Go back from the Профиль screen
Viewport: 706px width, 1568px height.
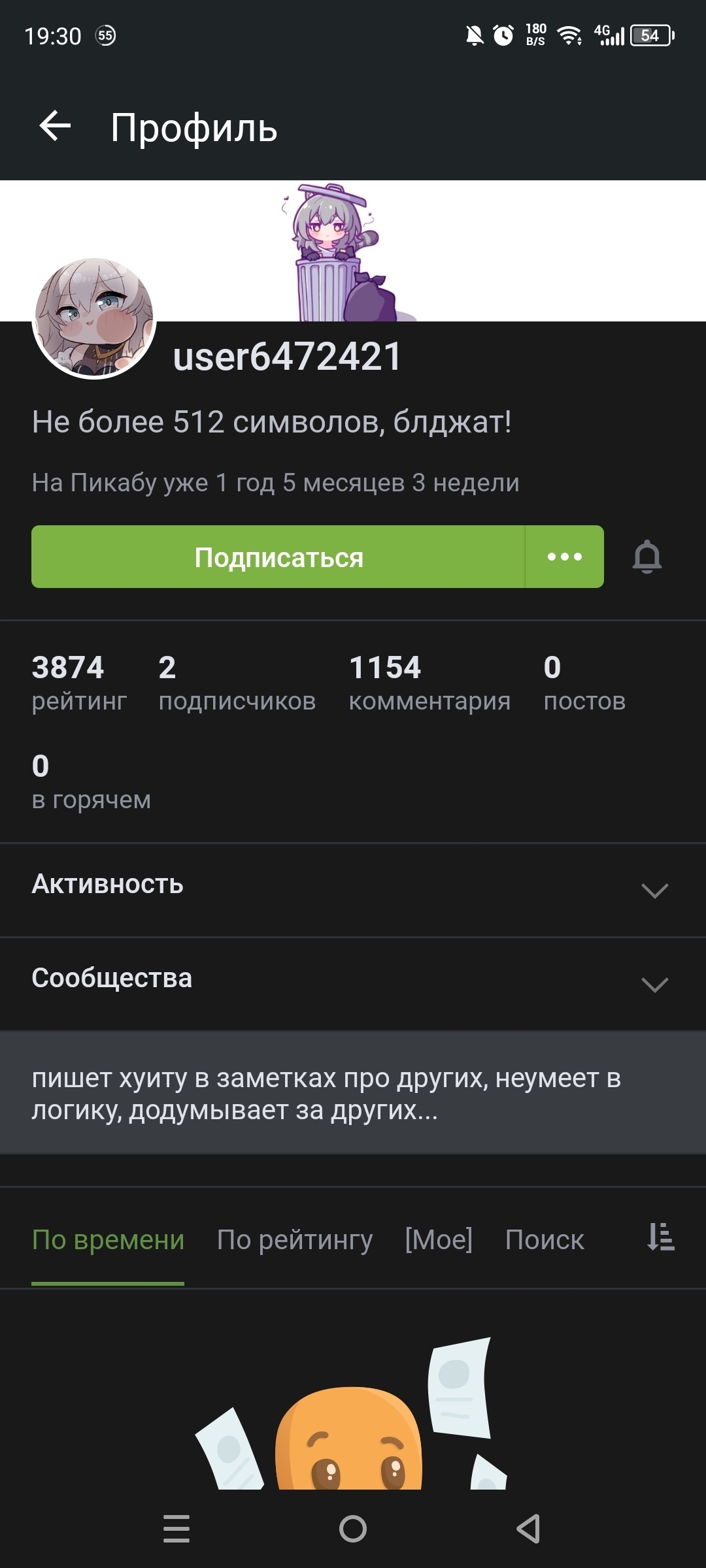click(55, 126)
